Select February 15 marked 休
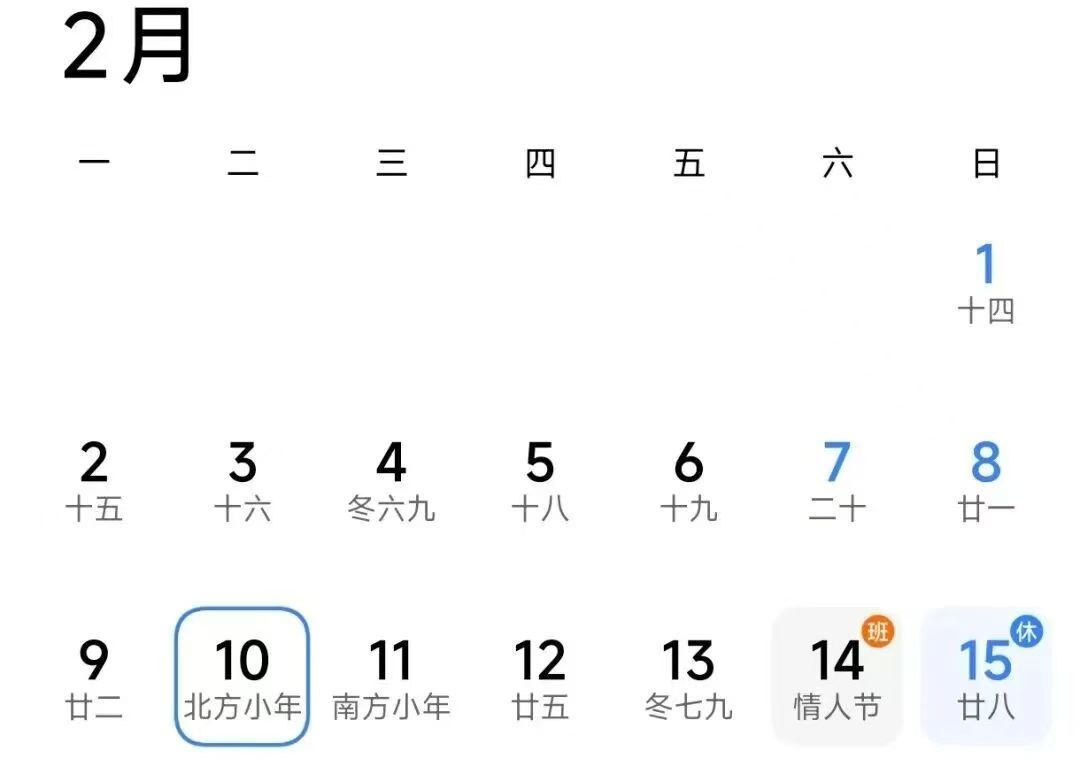 [985, 678]
